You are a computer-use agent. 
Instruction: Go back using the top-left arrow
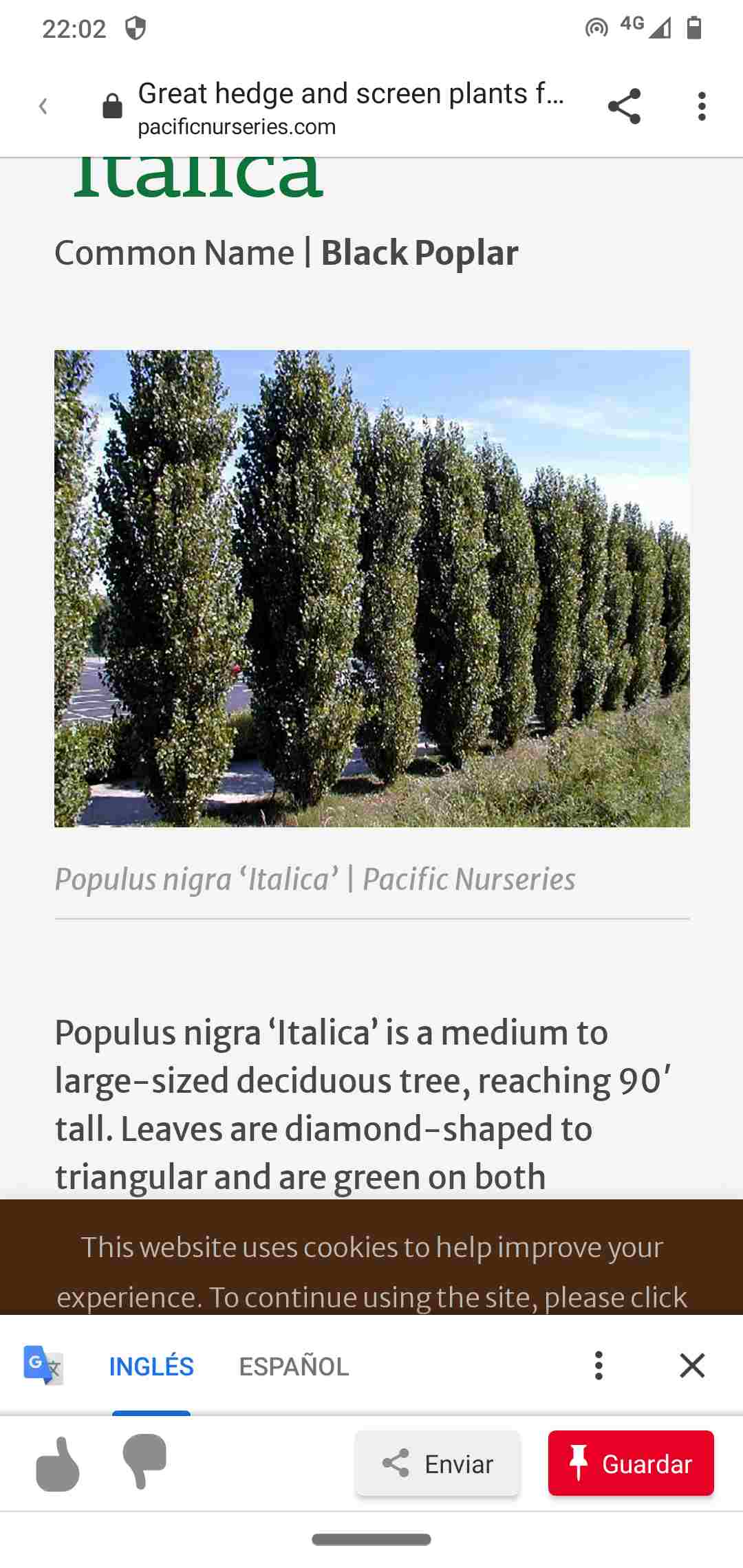pyautogui.click(x=43, y=106)
